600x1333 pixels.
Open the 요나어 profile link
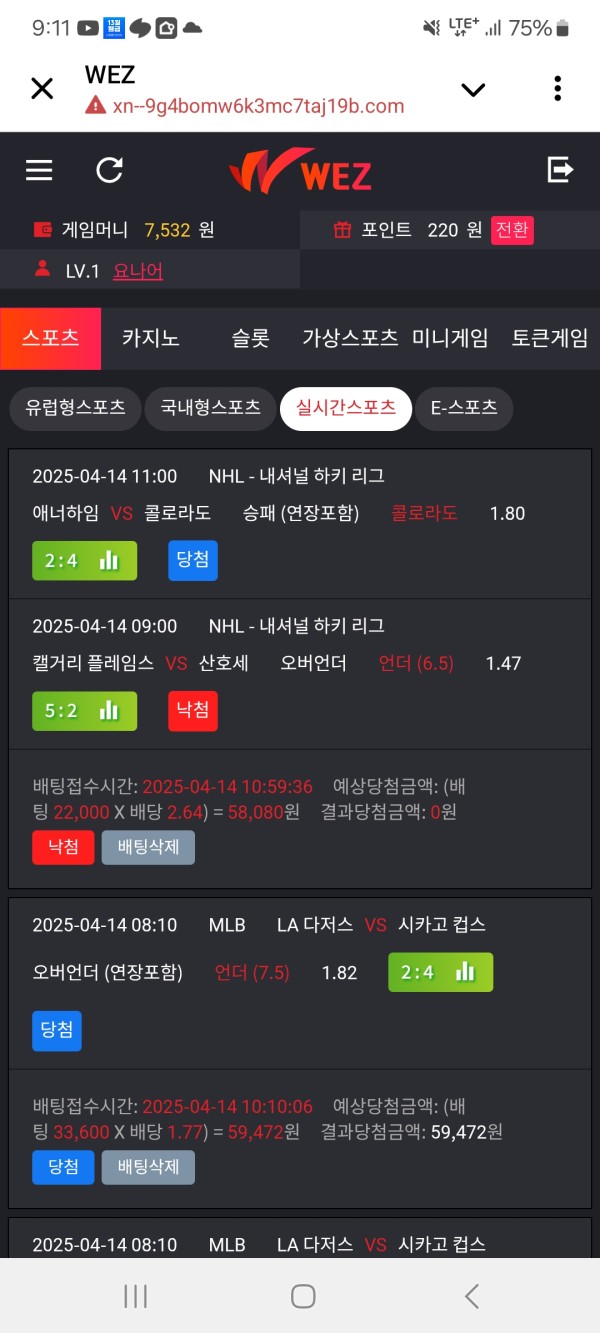click(x=138, y=271)
